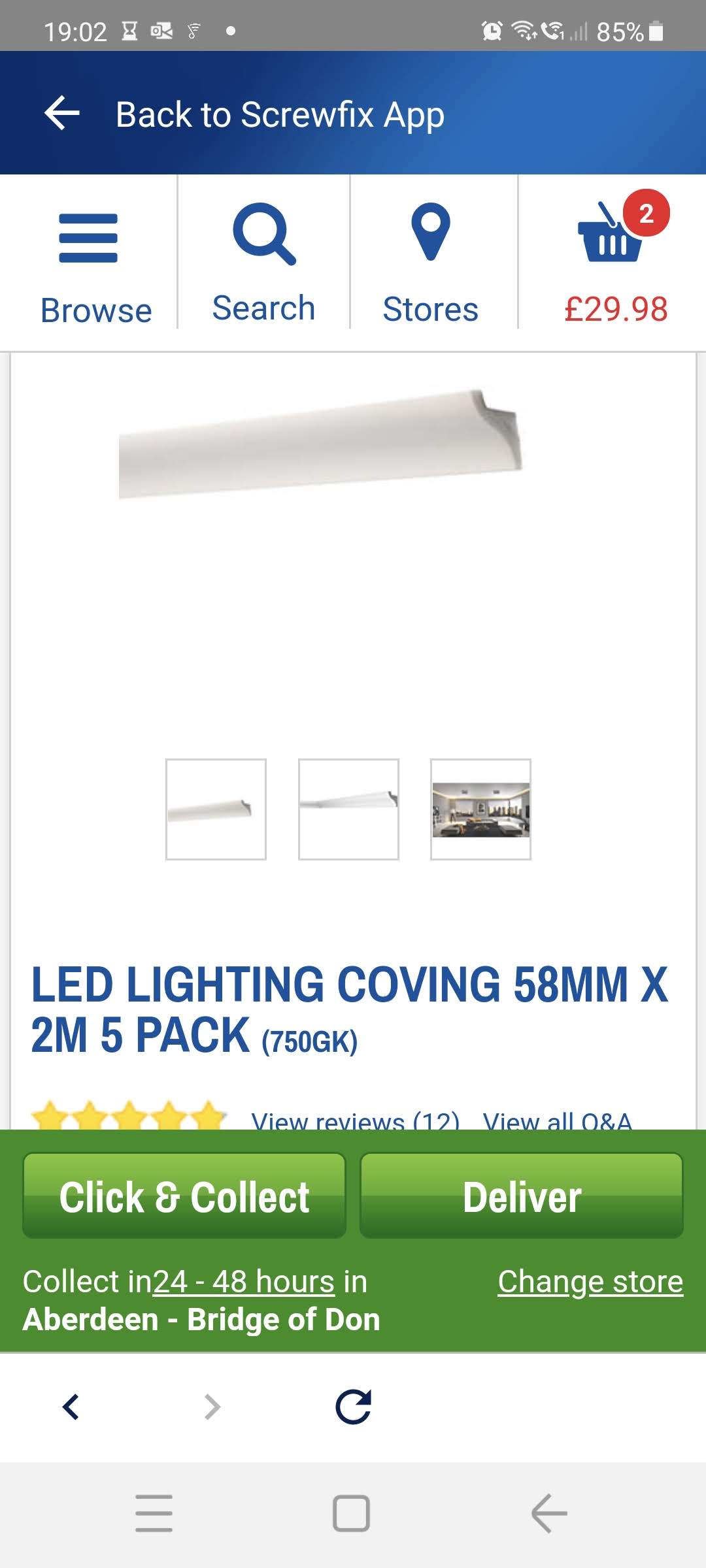This screenshot has height=1568, width=706.
Task: Choose the Deliver option
Action: click(522, 1196)
